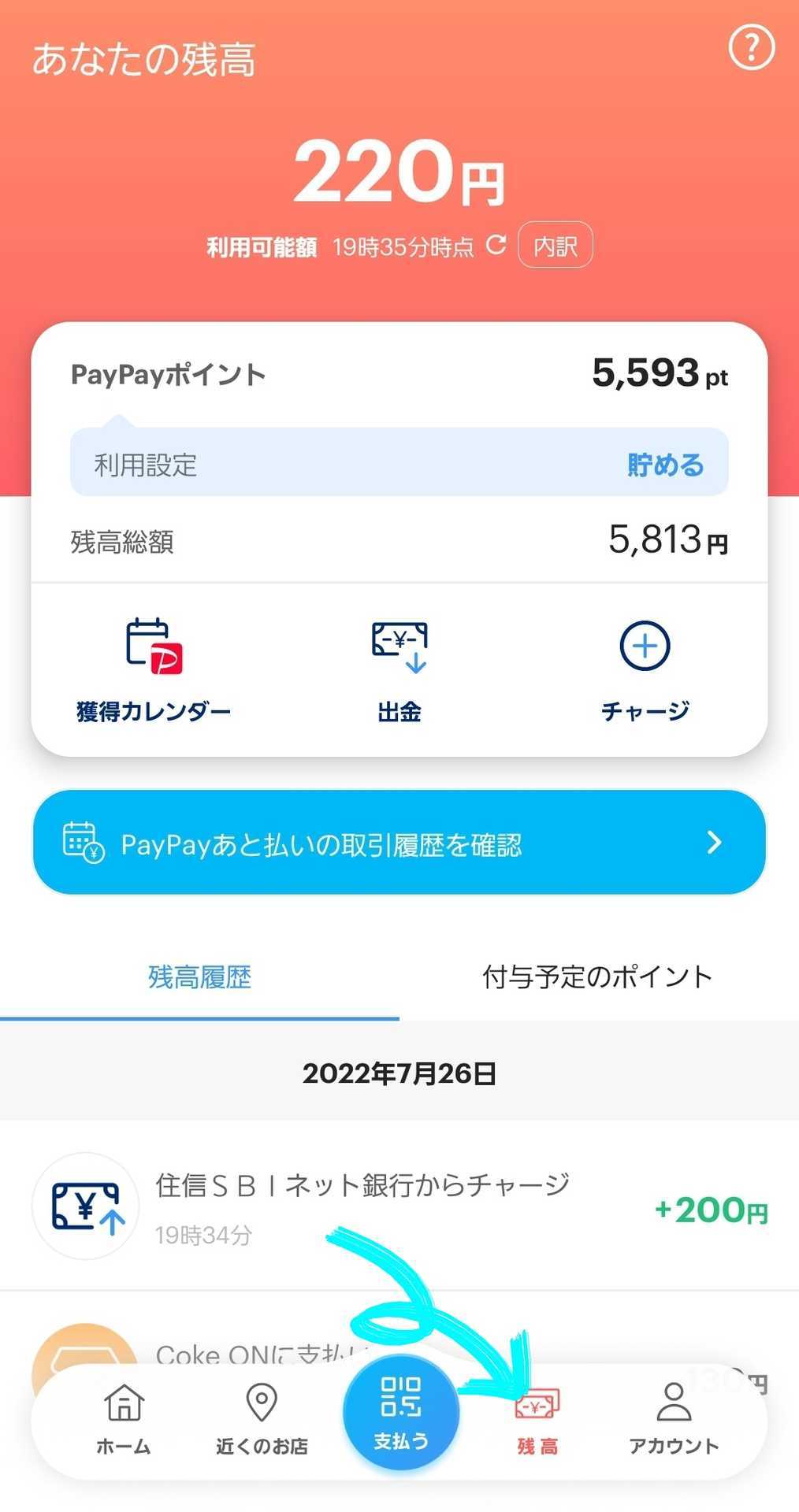The width and height of the screenshot is (799, 1512).
Task: Open the help question mark icon
Action: click(x=751, y=47)
